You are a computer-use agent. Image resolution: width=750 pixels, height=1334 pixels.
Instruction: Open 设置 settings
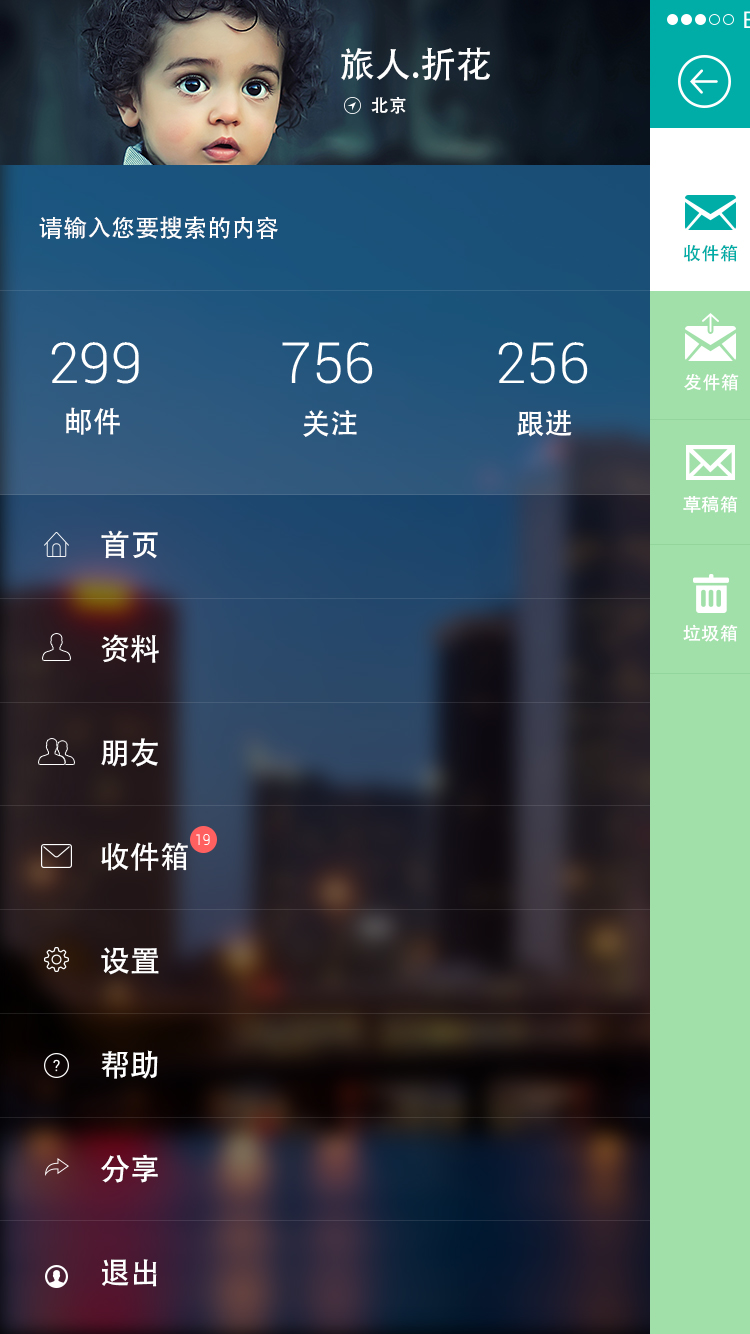click(130, 961)
